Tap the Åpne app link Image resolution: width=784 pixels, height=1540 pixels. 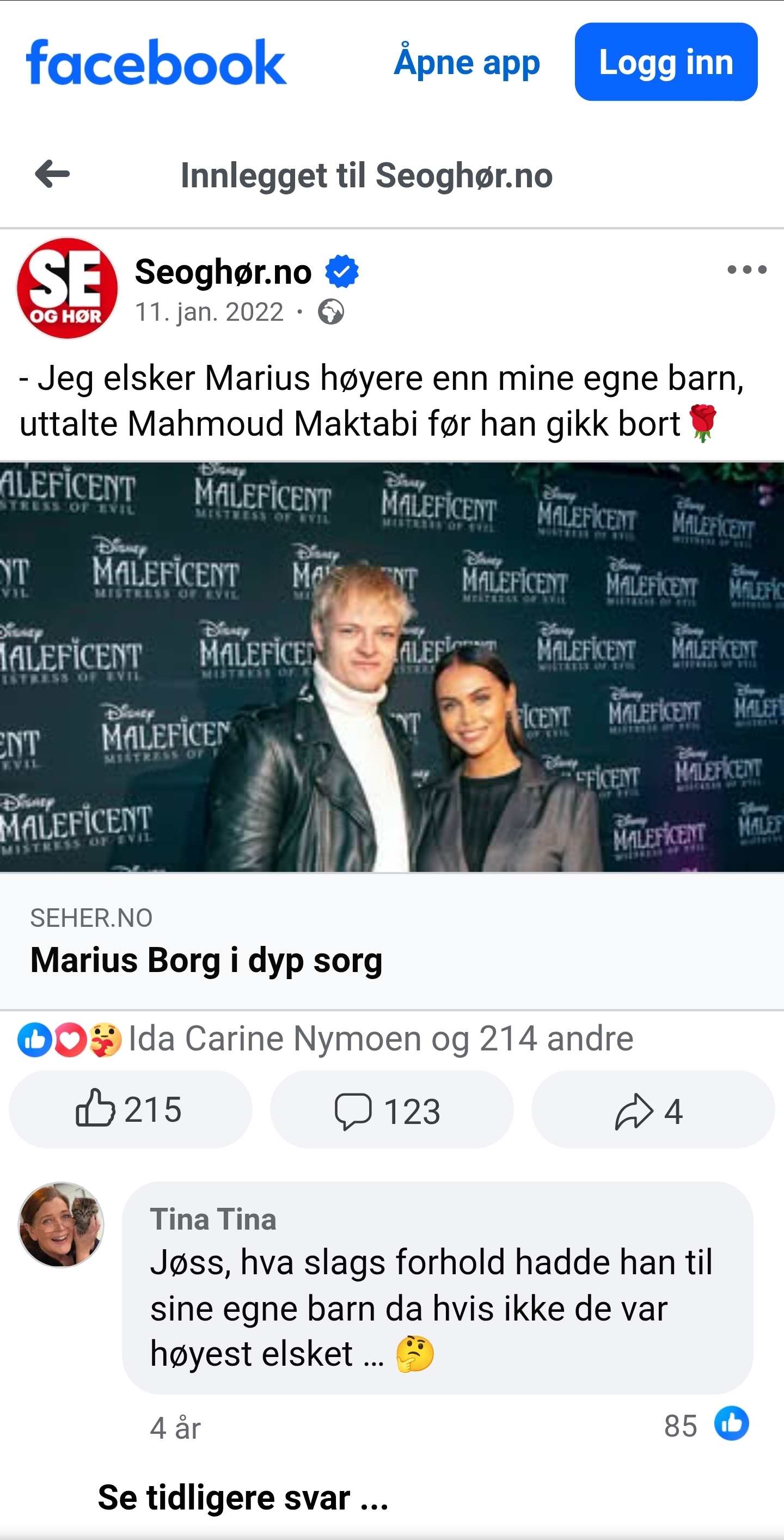[x=467, y=62]
